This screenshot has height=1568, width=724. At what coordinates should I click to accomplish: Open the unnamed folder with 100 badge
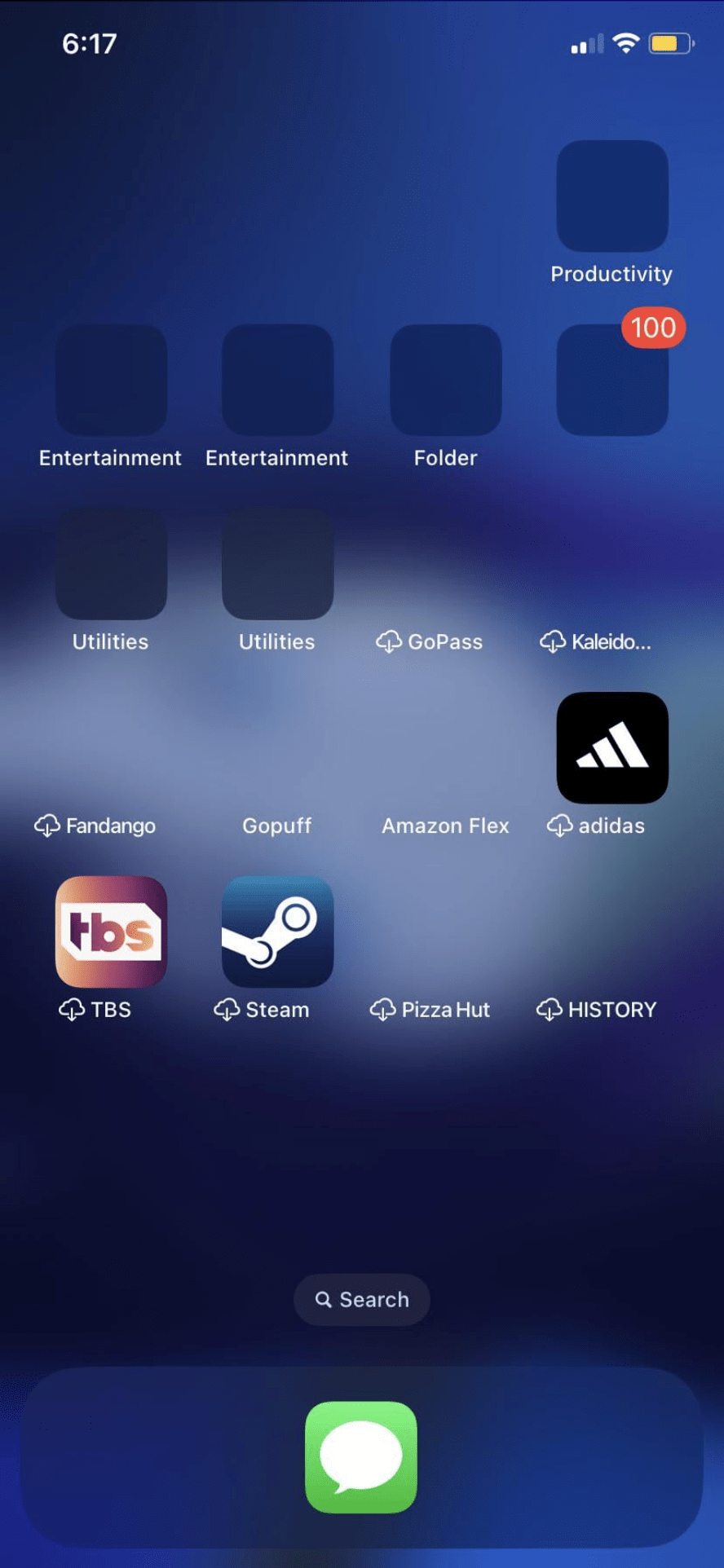(x=612, y=380)
